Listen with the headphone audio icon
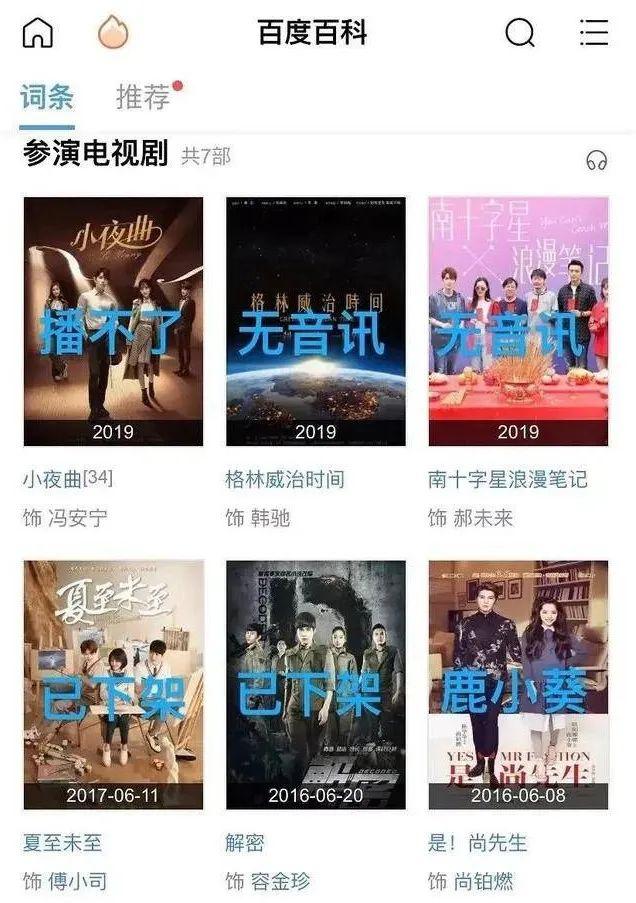The width and height of the screenshot is (636, 903). [597, 160]
